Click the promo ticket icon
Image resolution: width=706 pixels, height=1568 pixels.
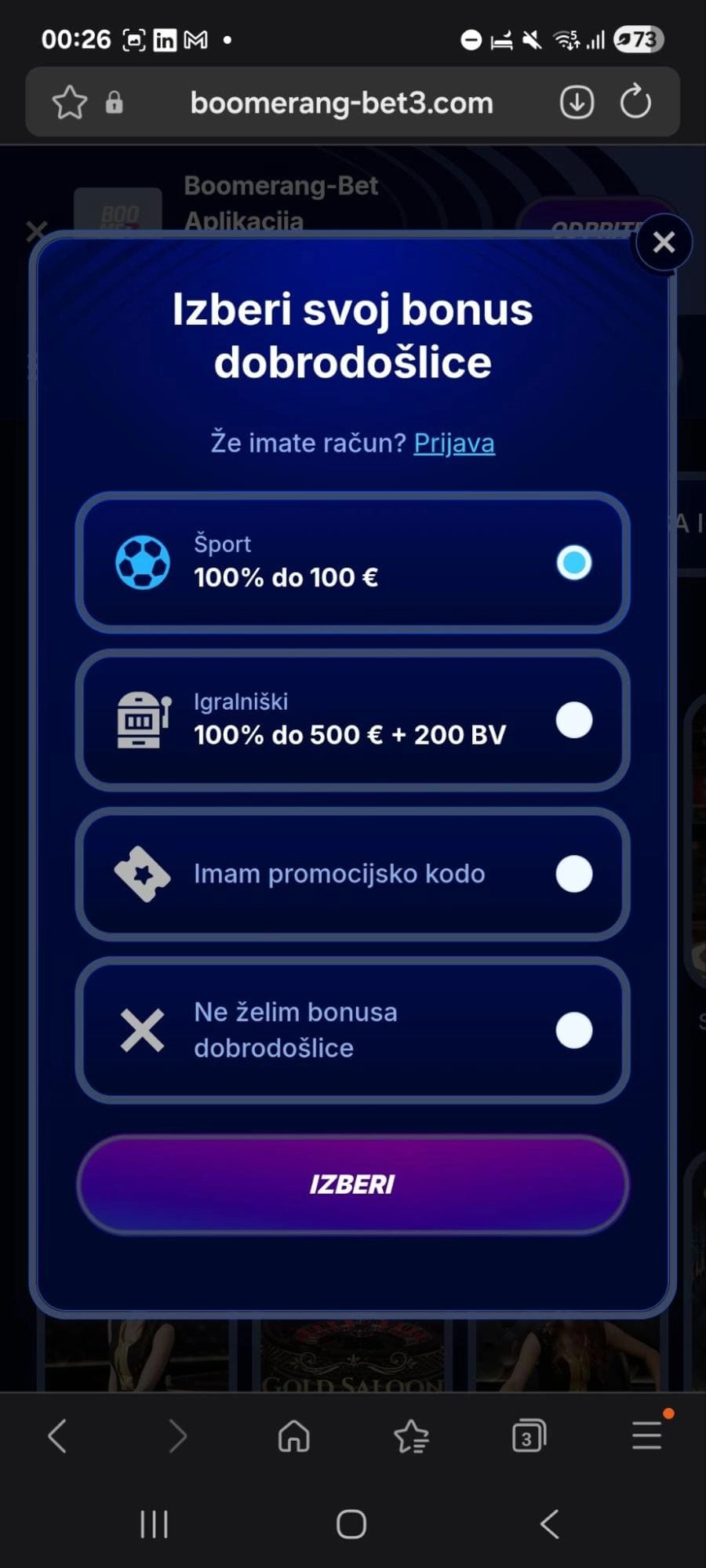[143, 873]
